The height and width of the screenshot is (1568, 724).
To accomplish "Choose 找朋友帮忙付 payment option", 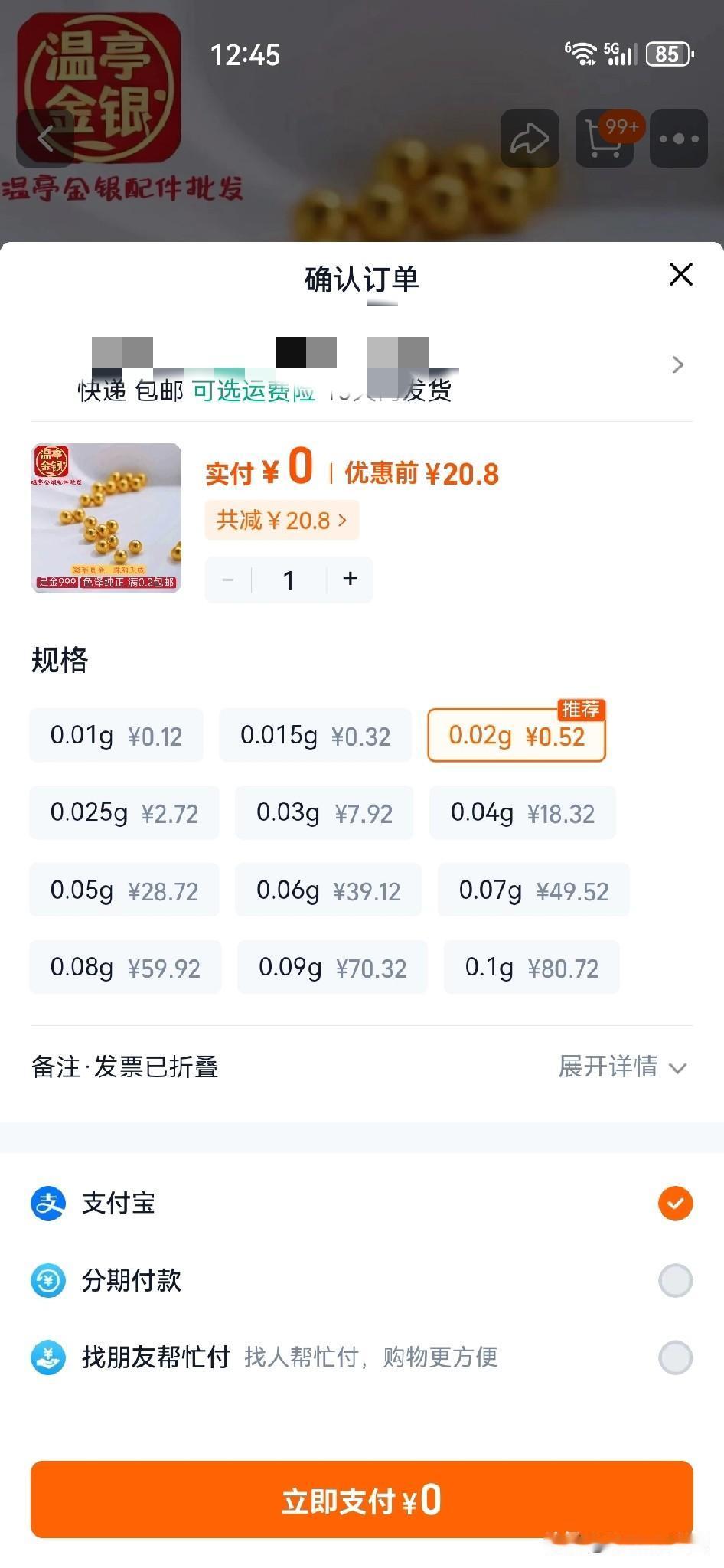I will tap(674, 1356).
